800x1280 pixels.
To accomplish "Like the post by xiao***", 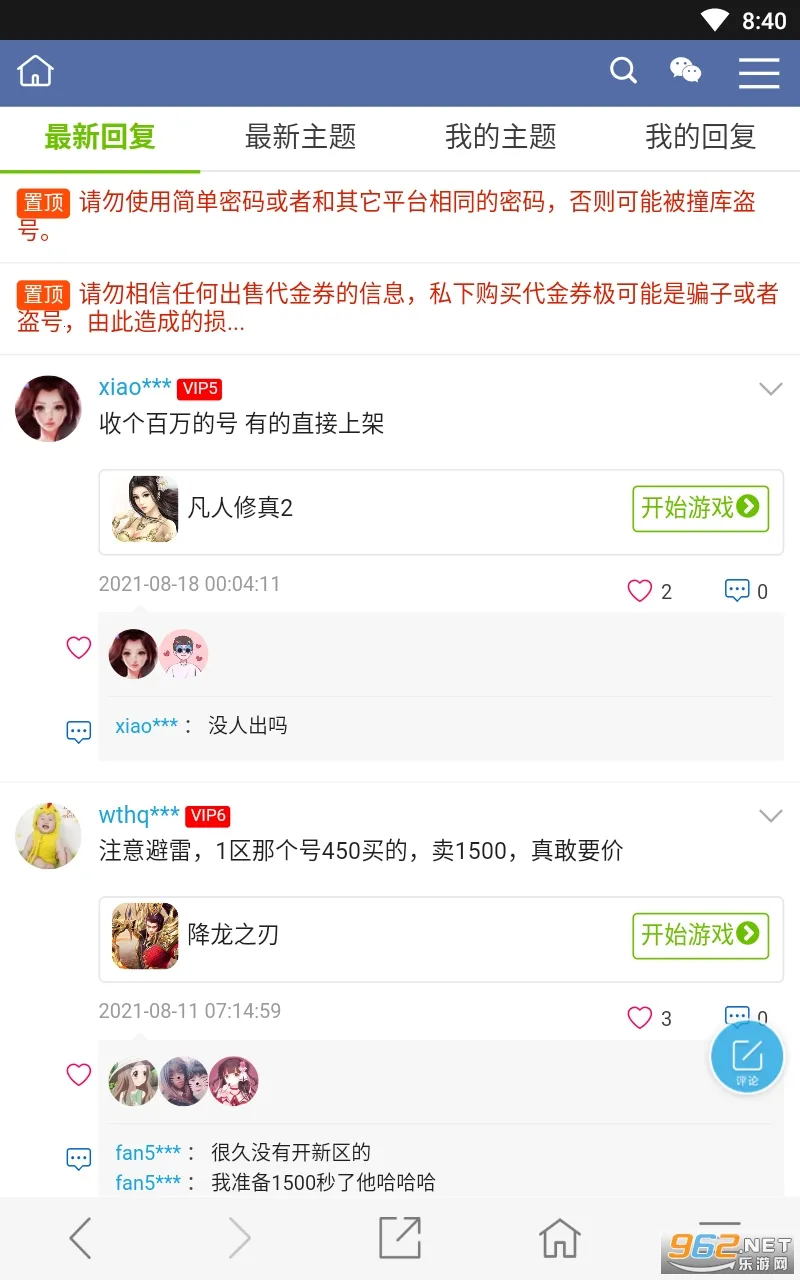I will pyautogui.click(x=640, y=591).
